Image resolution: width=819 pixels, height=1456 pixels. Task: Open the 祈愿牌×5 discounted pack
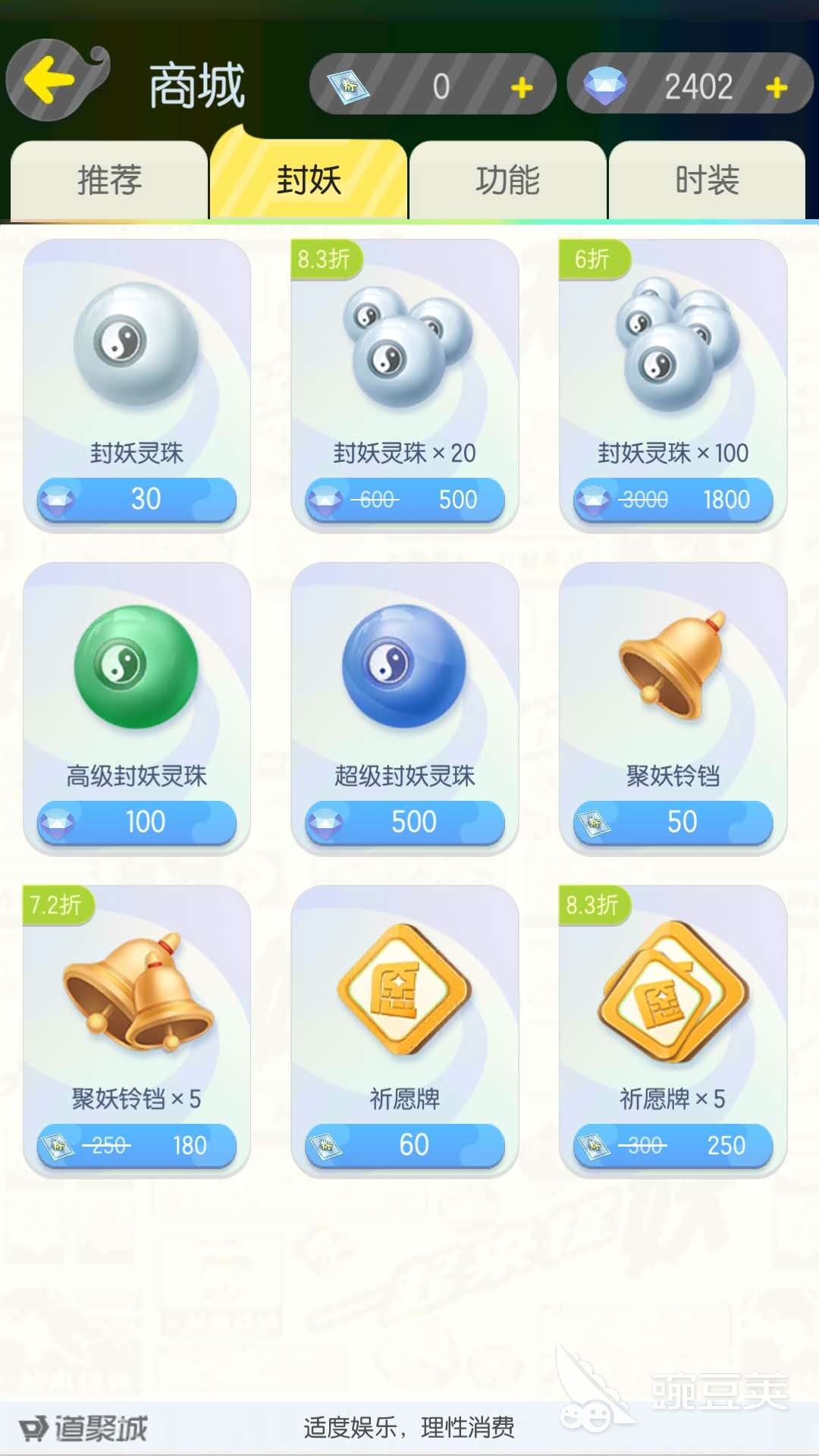coord(673,1031)
